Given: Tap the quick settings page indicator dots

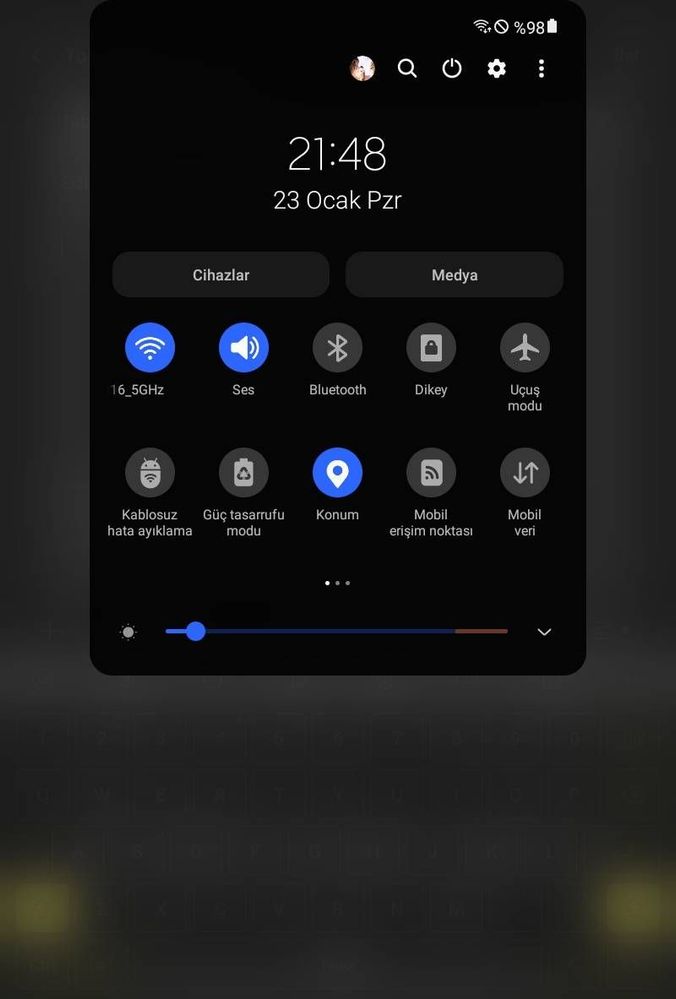Looking at the screenshot, I should (337, 582).
